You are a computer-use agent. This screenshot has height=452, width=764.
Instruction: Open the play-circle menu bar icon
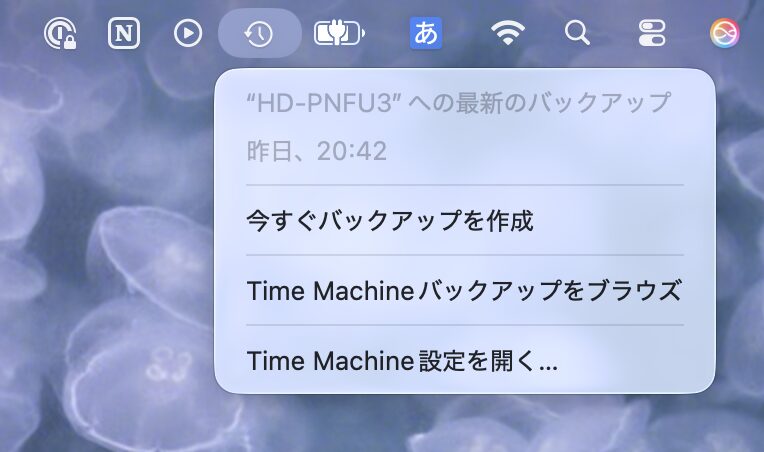(187, 34)
